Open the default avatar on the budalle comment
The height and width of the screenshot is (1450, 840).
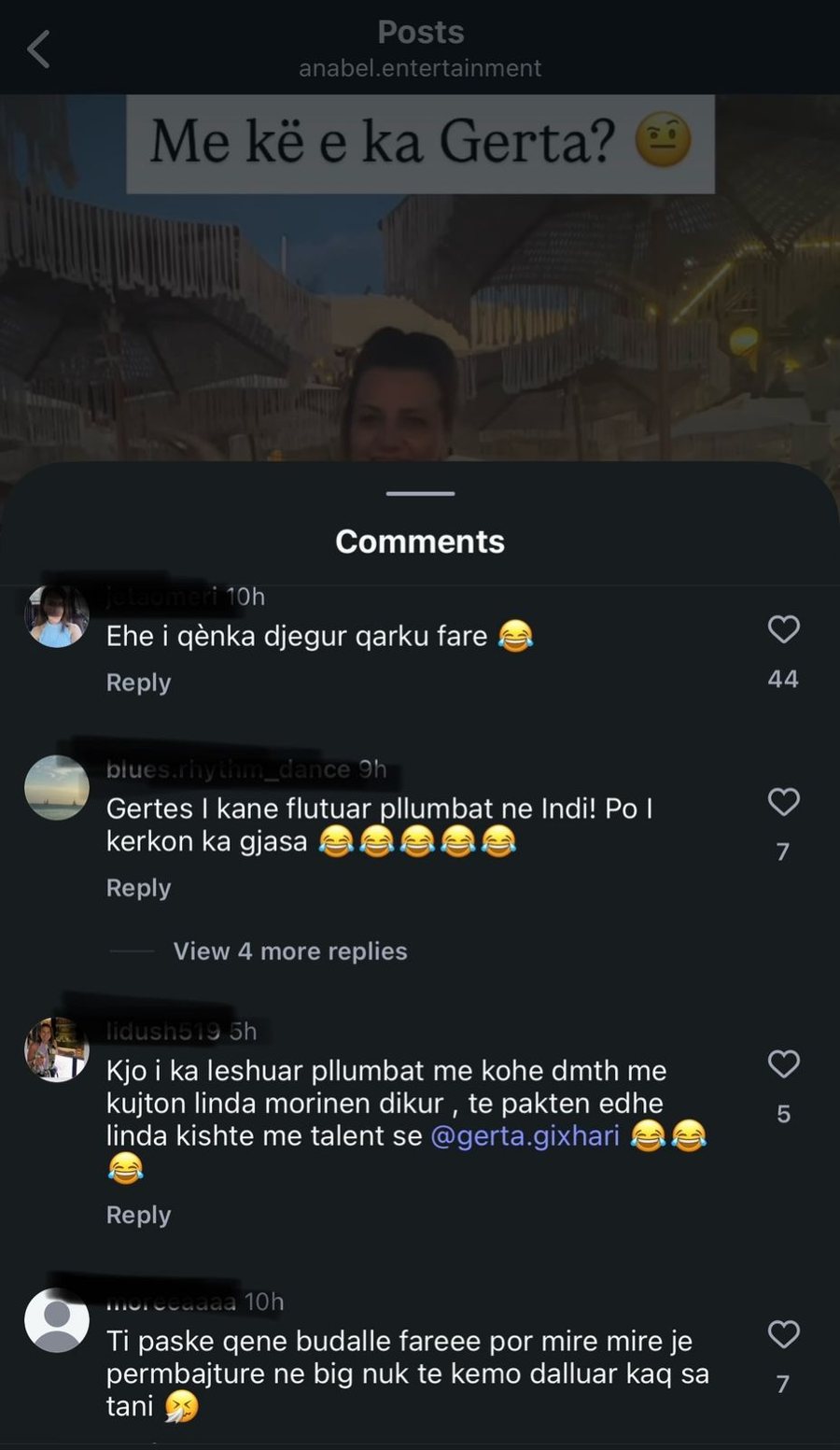(x=57, y=1320)
